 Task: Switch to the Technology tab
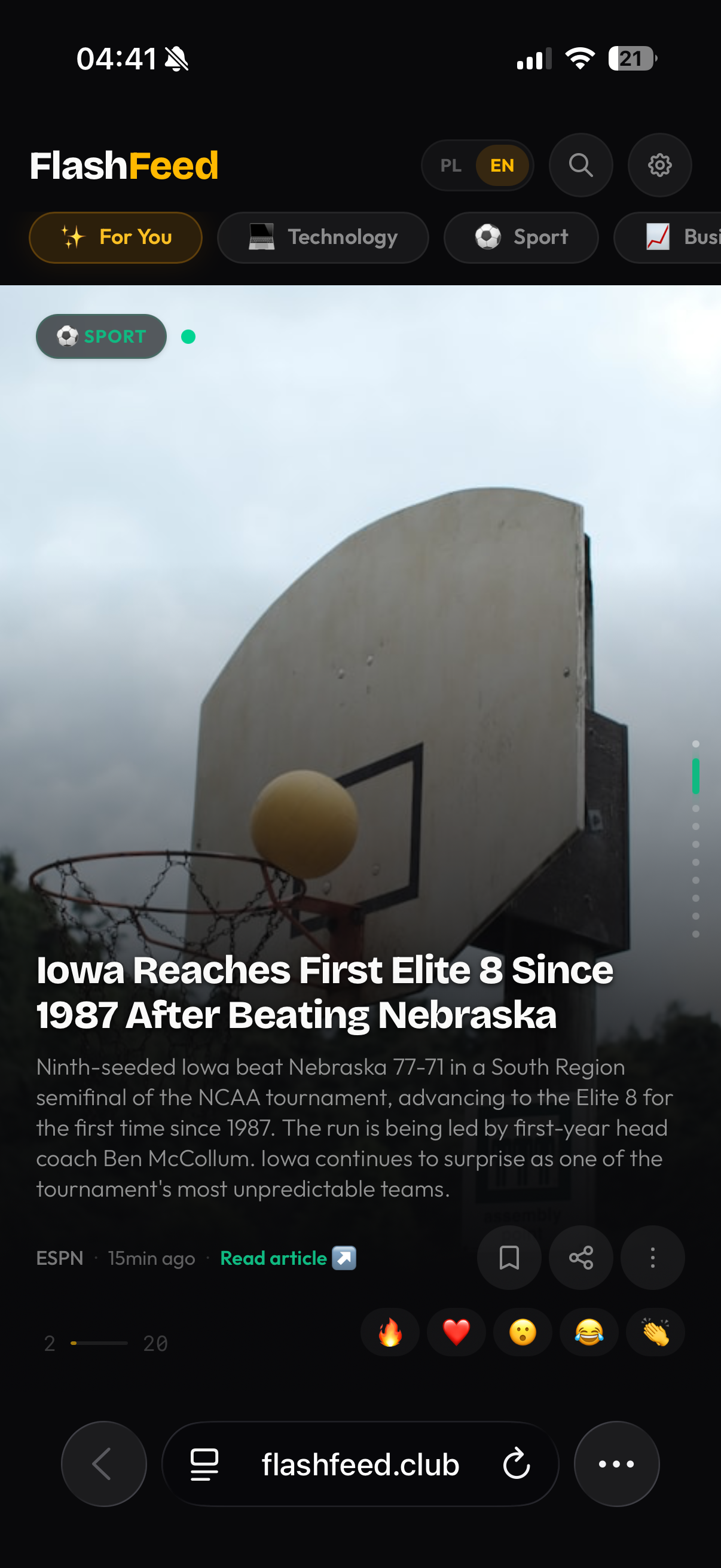coord(323,237)
